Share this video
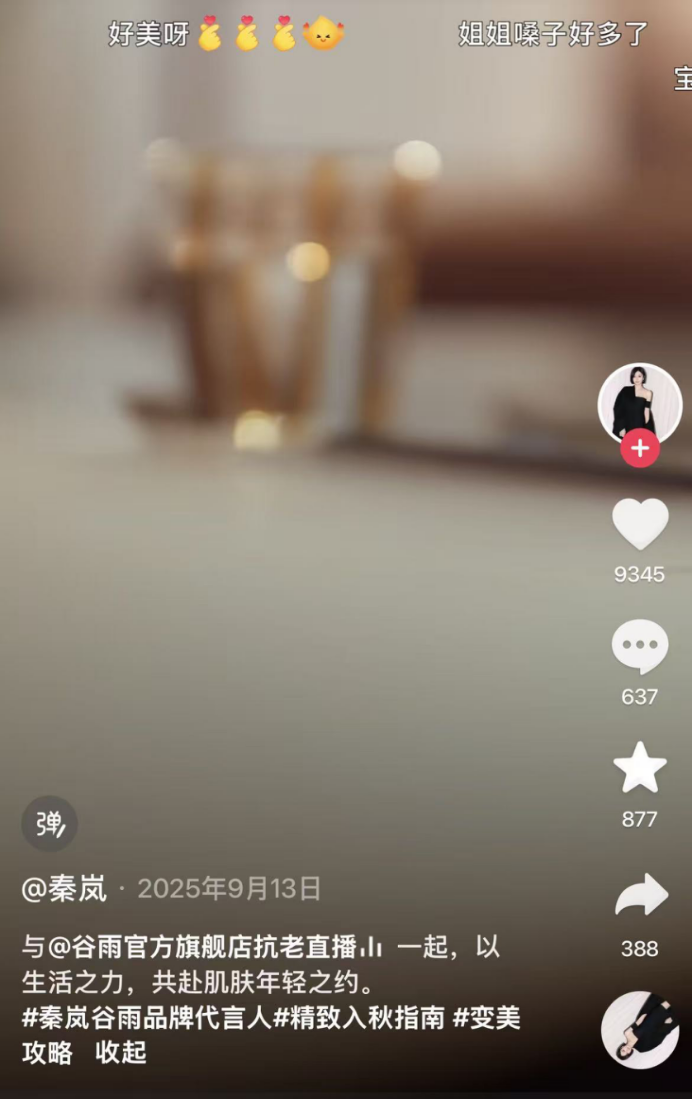693x1099 pixels. click(640, 896)
